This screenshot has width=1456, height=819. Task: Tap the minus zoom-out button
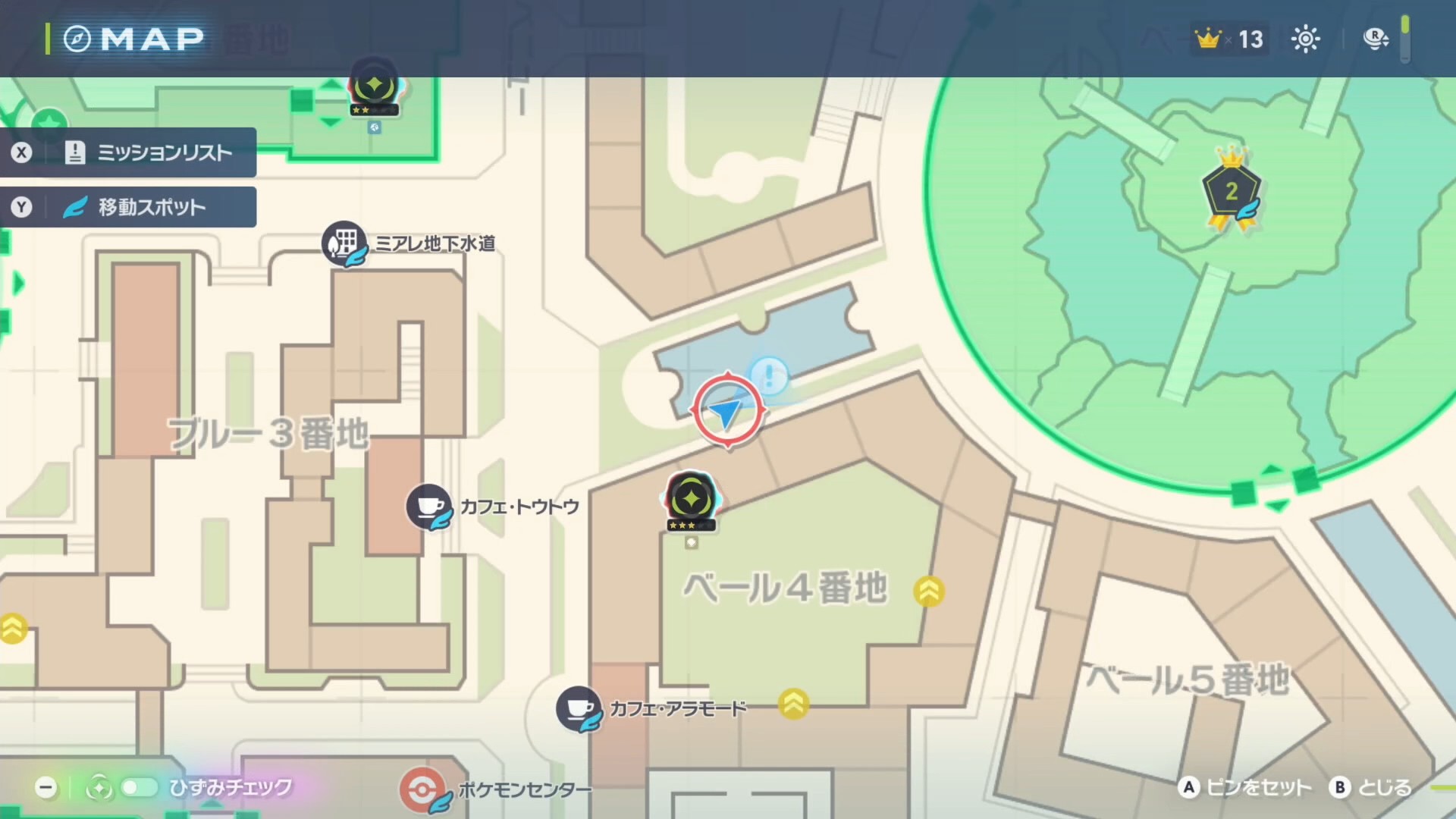[x=45, y=788]
